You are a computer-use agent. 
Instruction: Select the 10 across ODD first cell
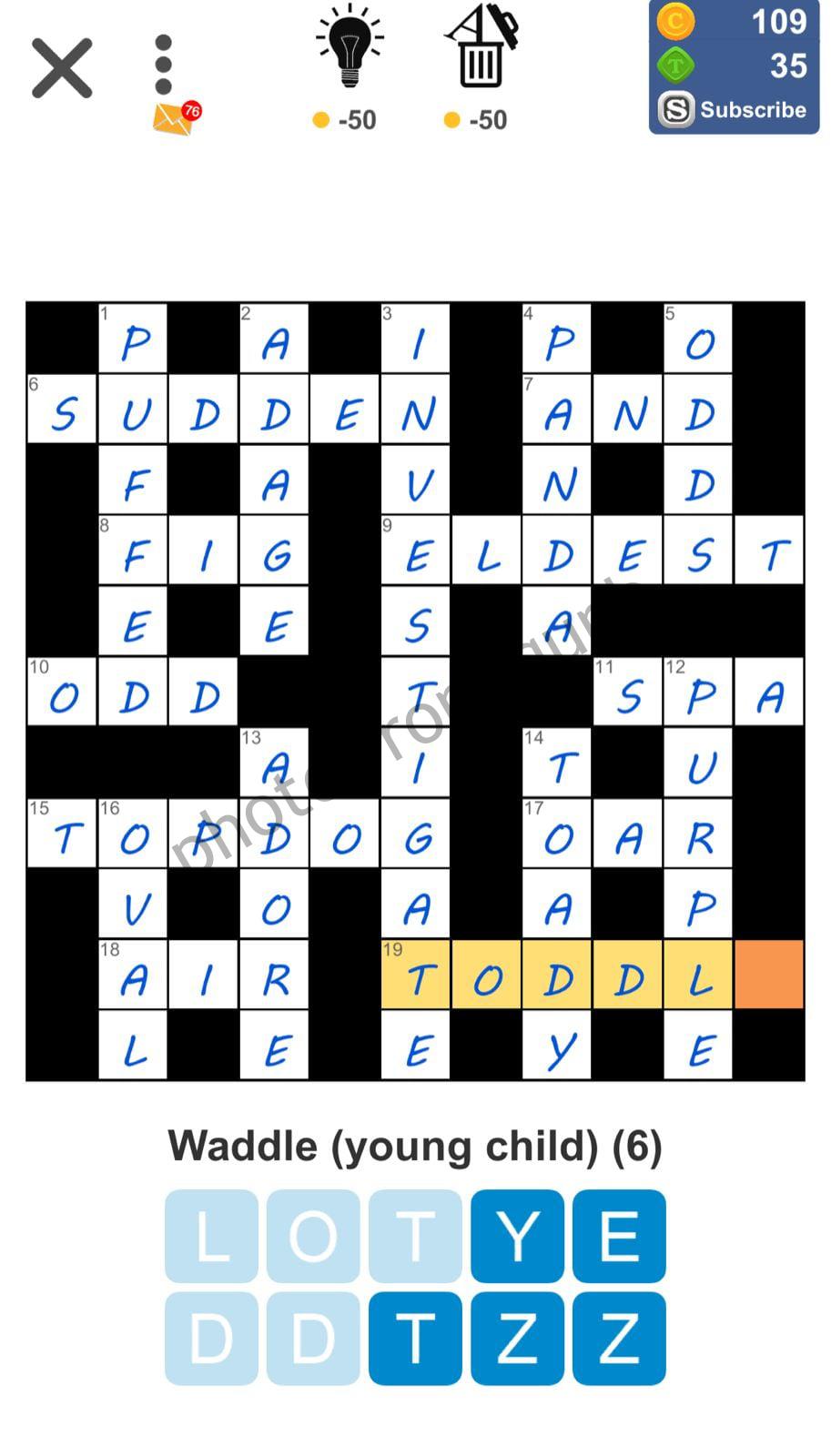[62, 693]
